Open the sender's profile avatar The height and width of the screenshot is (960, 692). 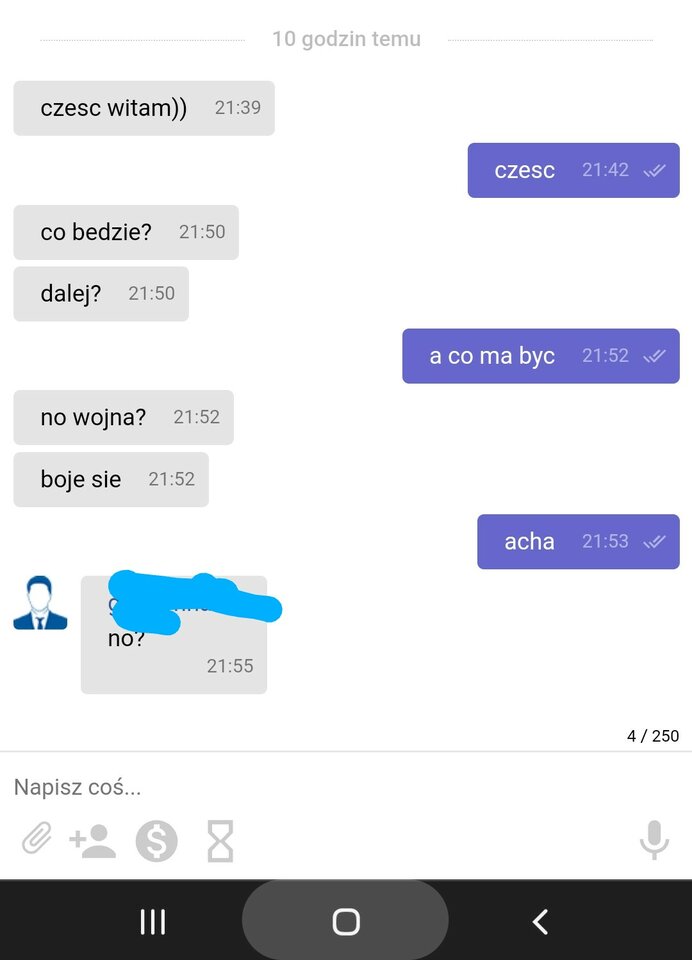pos(40,603)
